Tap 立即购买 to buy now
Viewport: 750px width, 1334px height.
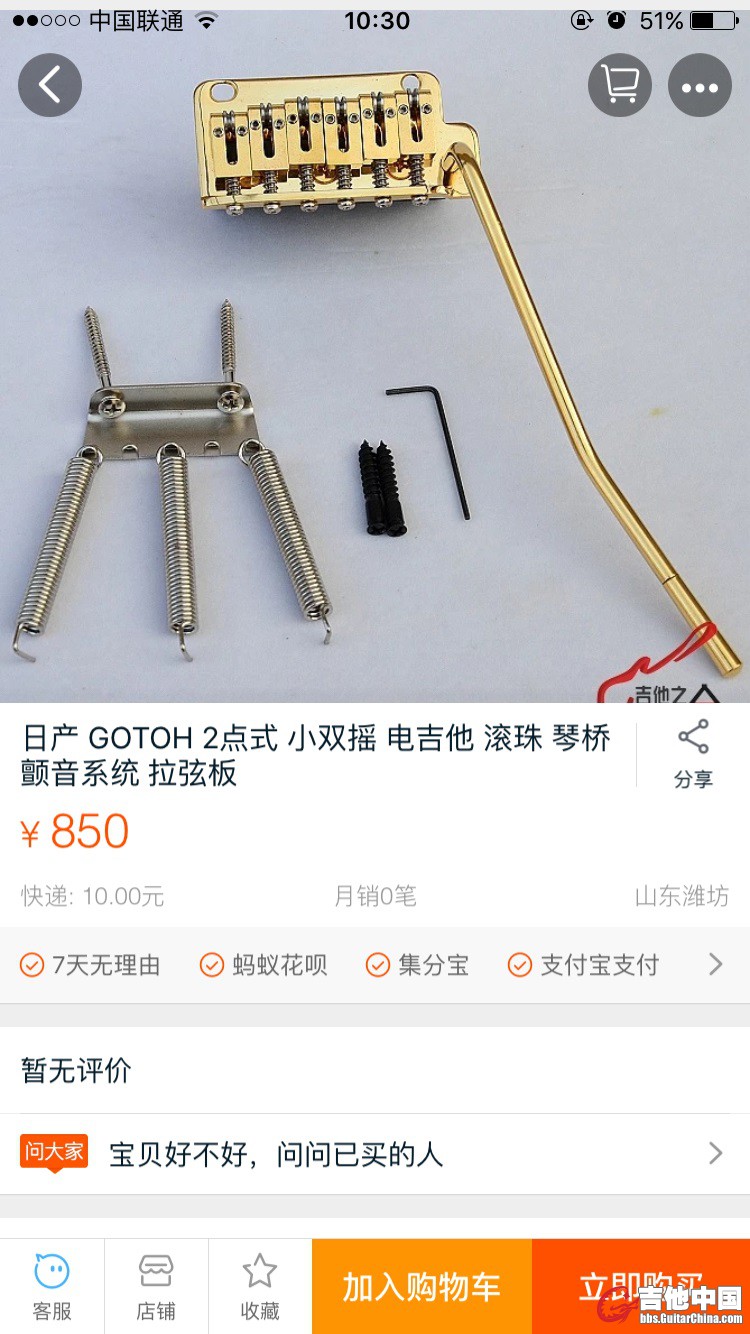coord(640,1286)
